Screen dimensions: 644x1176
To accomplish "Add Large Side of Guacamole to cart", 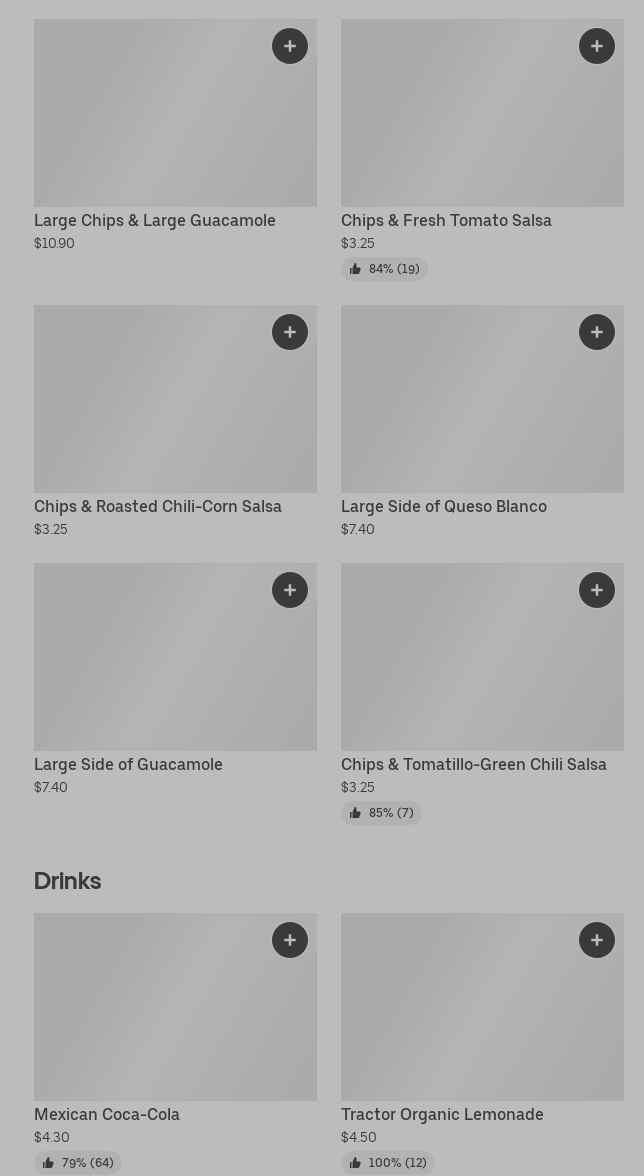I will coord(290,590).
